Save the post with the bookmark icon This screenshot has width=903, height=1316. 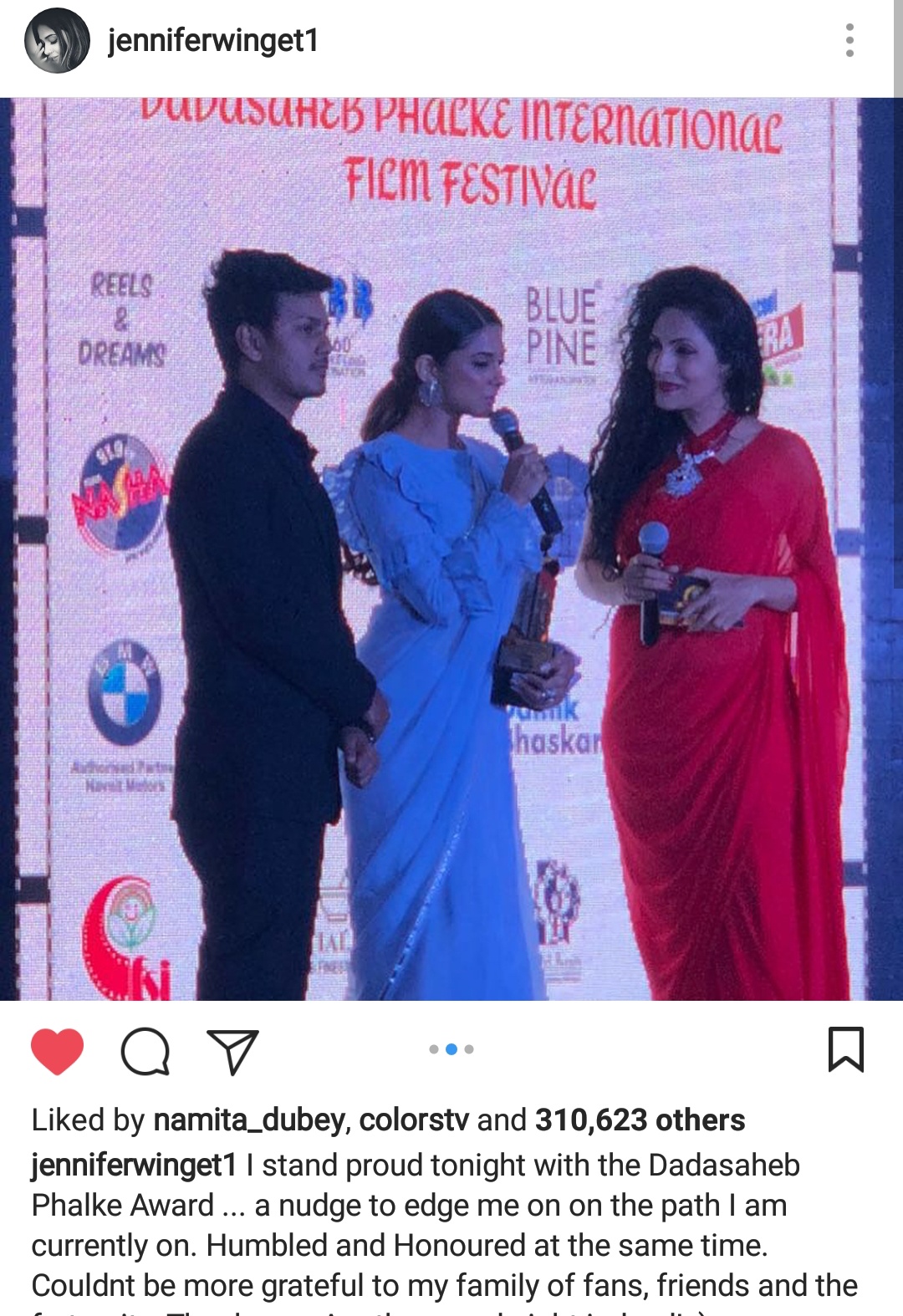845,1049
